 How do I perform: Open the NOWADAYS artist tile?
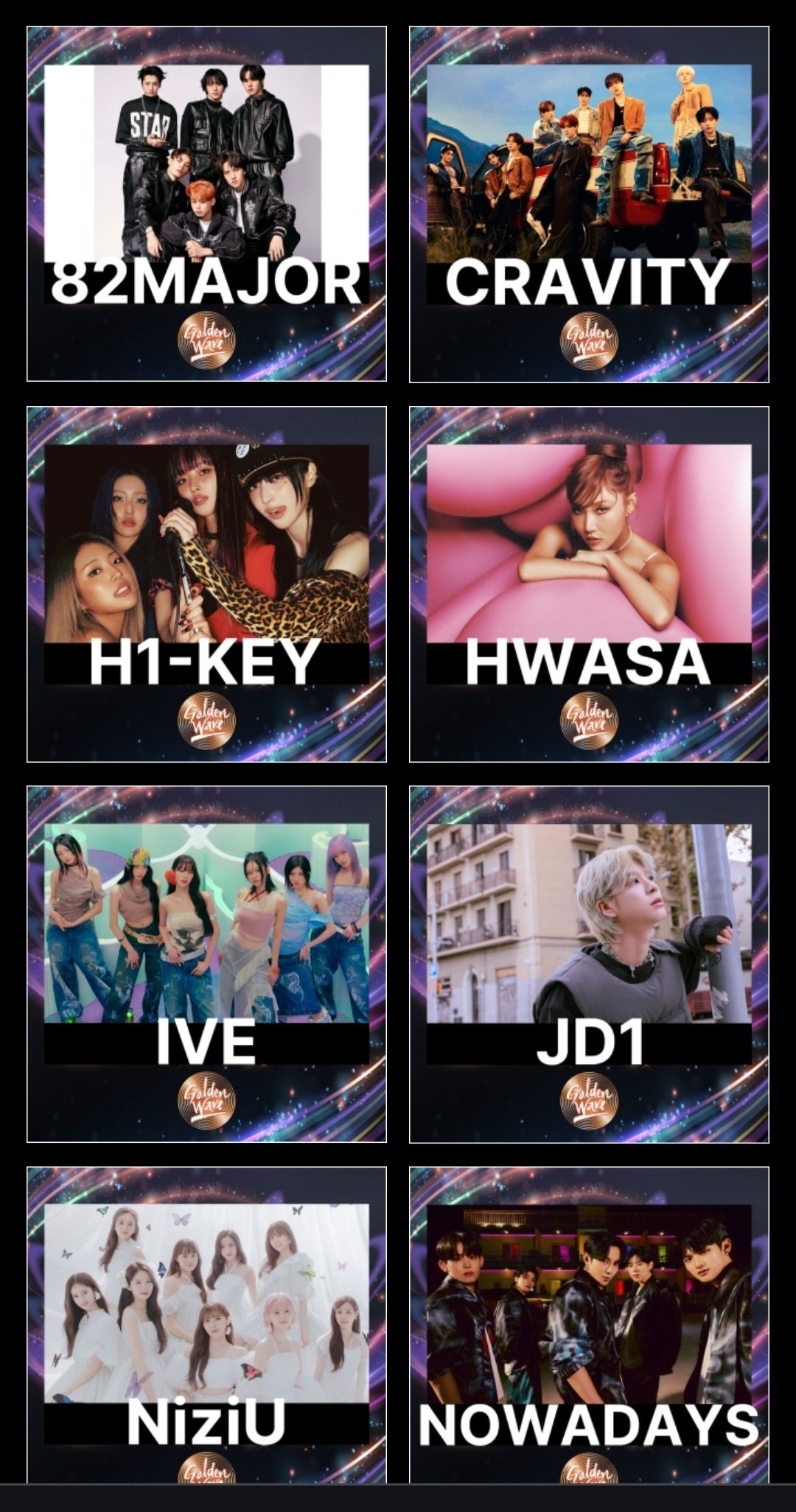(x=589, y=1325)
